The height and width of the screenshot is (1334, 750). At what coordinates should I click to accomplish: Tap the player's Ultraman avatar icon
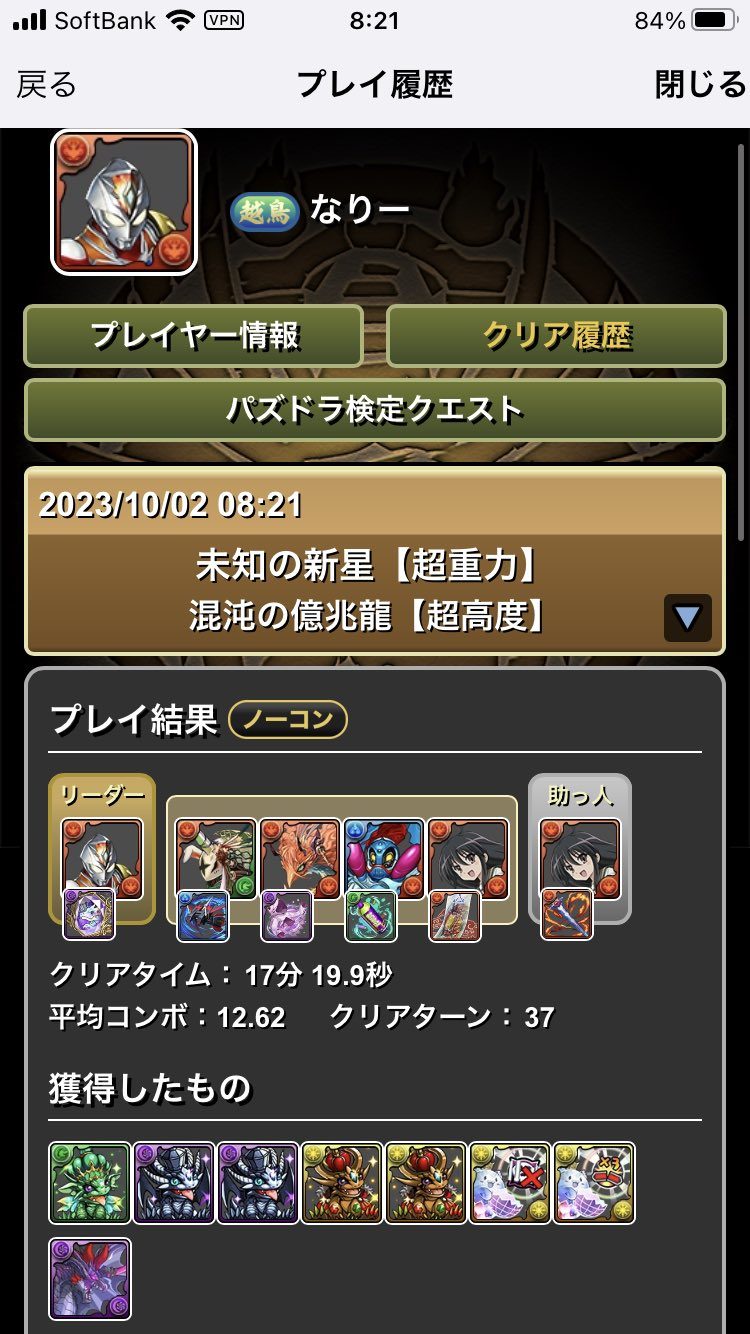coord(124,202)
